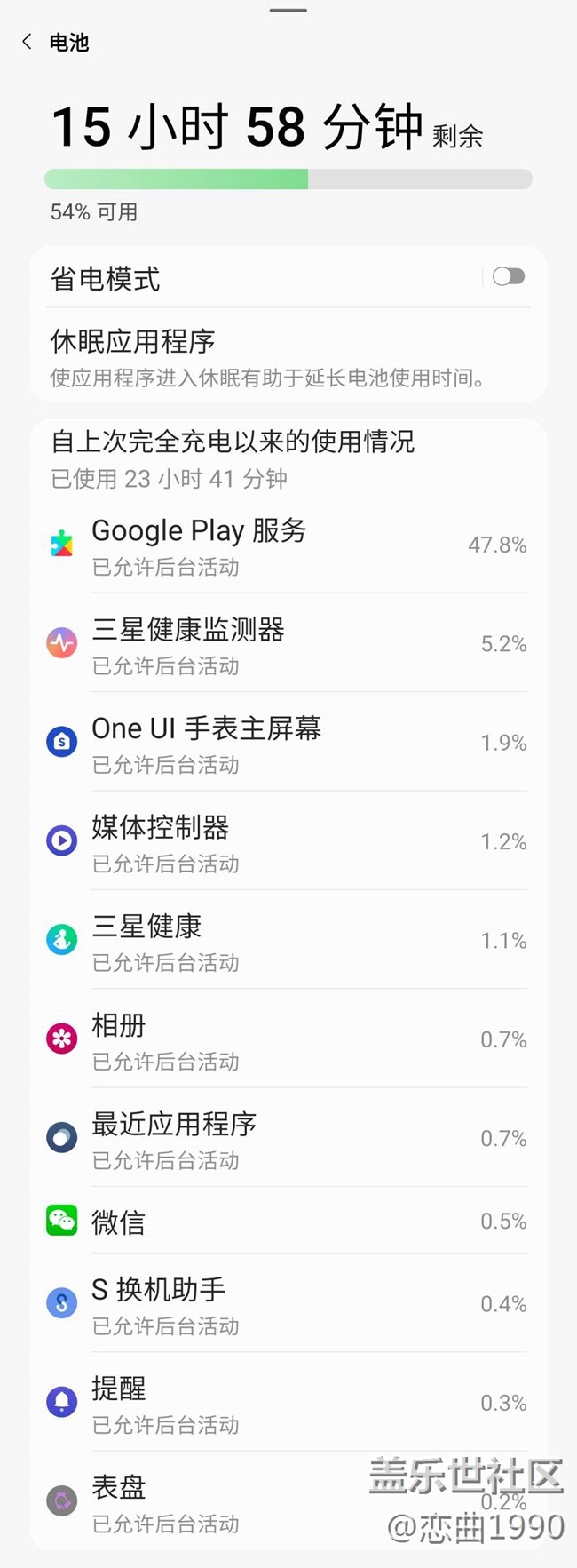Open the 相册 battery usage row
577x1568 pixels.
(288, 1039)
